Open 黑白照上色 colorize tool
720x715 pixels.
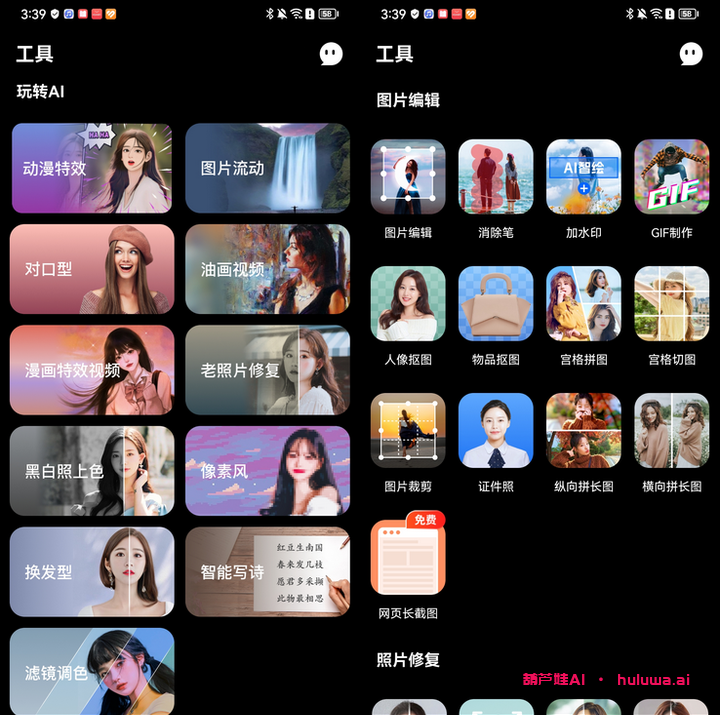click(x=92, y=471)
